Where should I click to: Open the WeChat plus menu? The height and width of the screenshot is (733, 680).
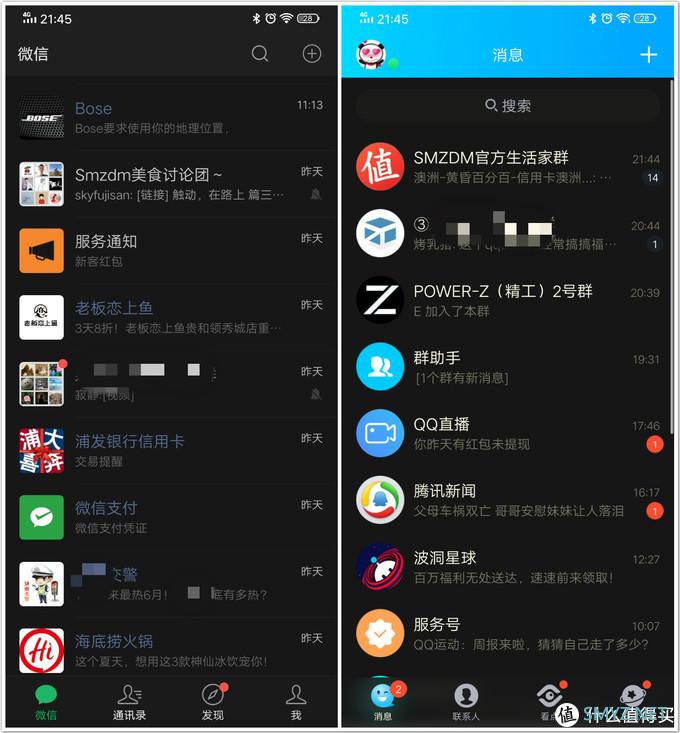312,54
